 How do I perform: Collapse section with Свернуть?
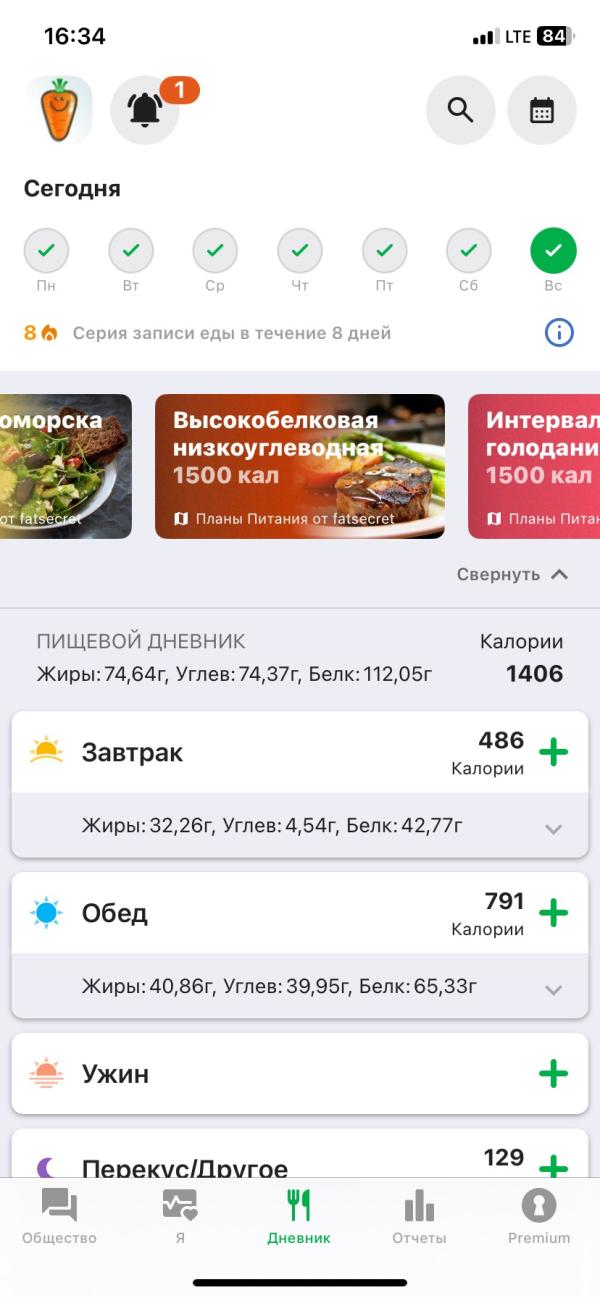coord(512,574)
